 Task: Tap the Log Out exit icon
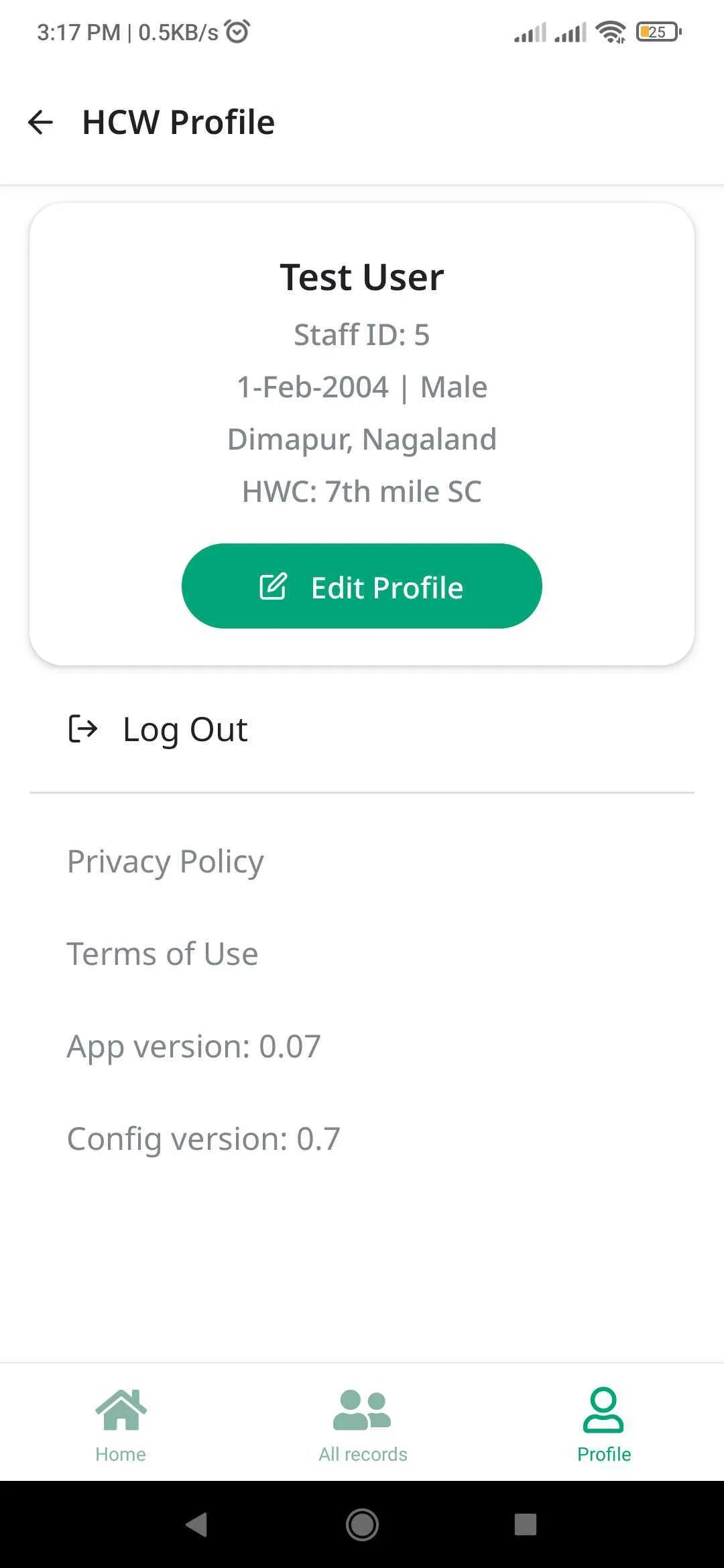click(x=82, y=729)
